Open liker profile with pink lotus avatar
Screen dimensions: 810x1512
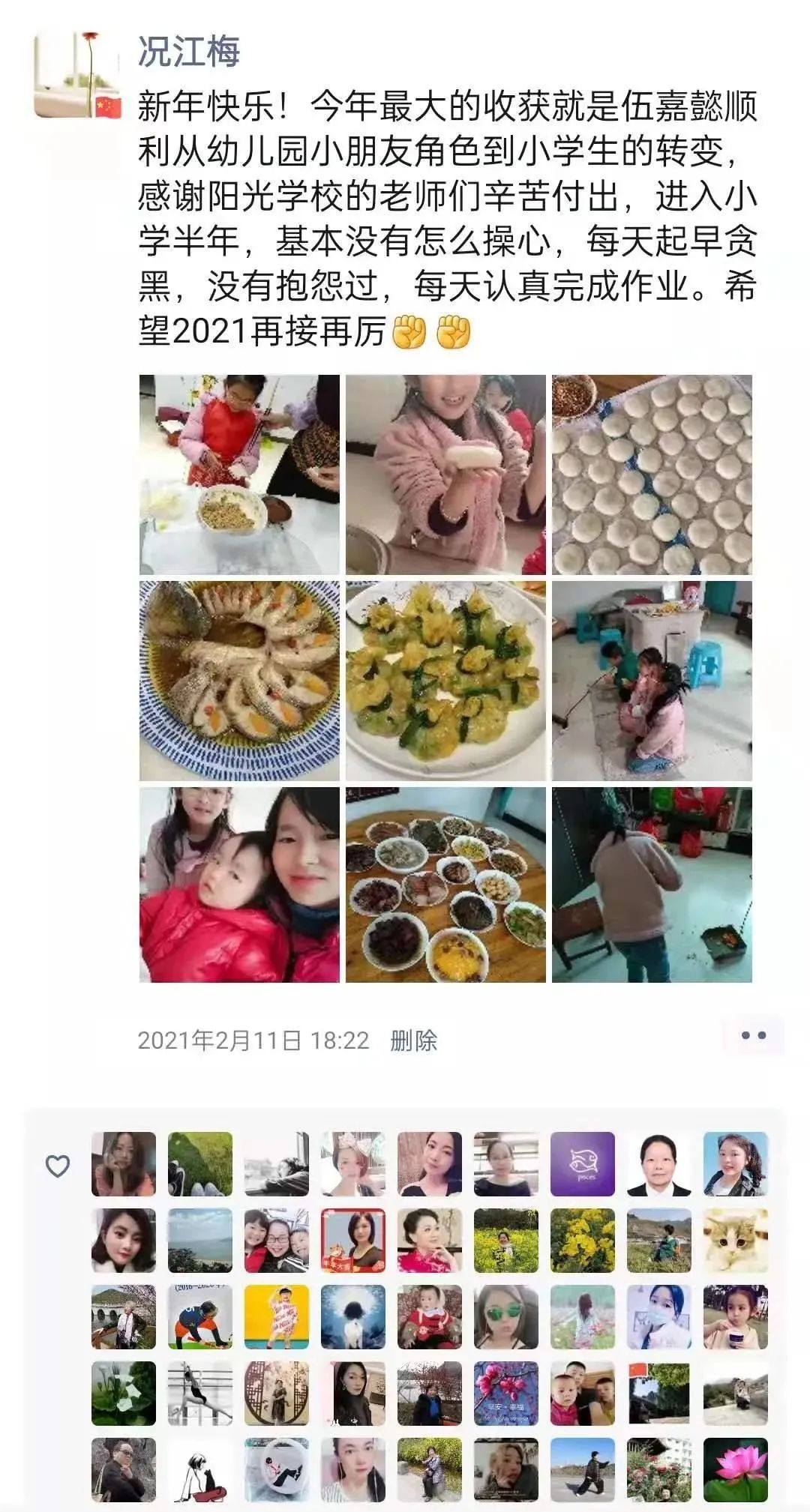(x=736, y=1469)
